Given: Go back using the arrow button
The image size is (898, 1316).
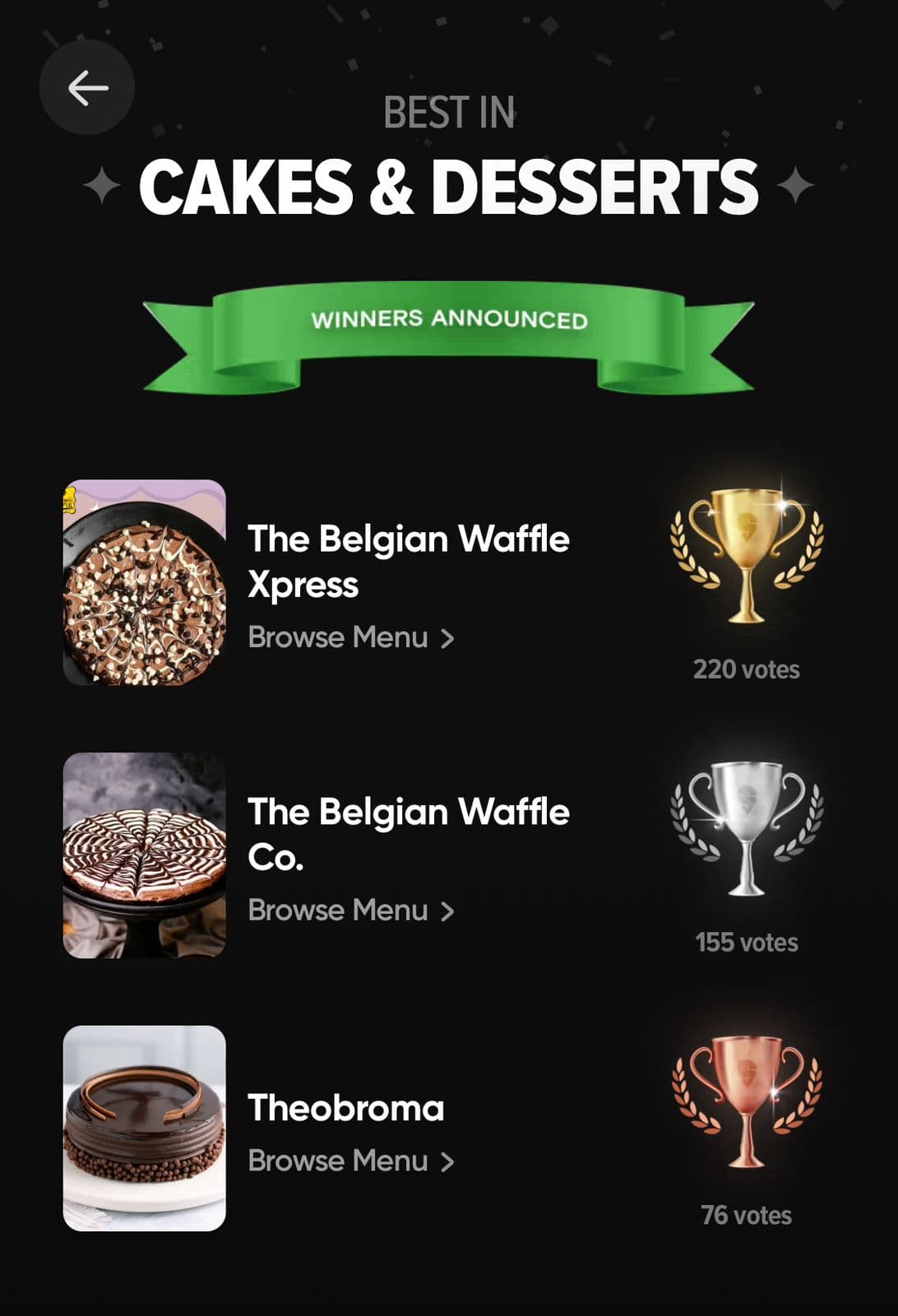Looking at the screenshot, I should point(87,88).
